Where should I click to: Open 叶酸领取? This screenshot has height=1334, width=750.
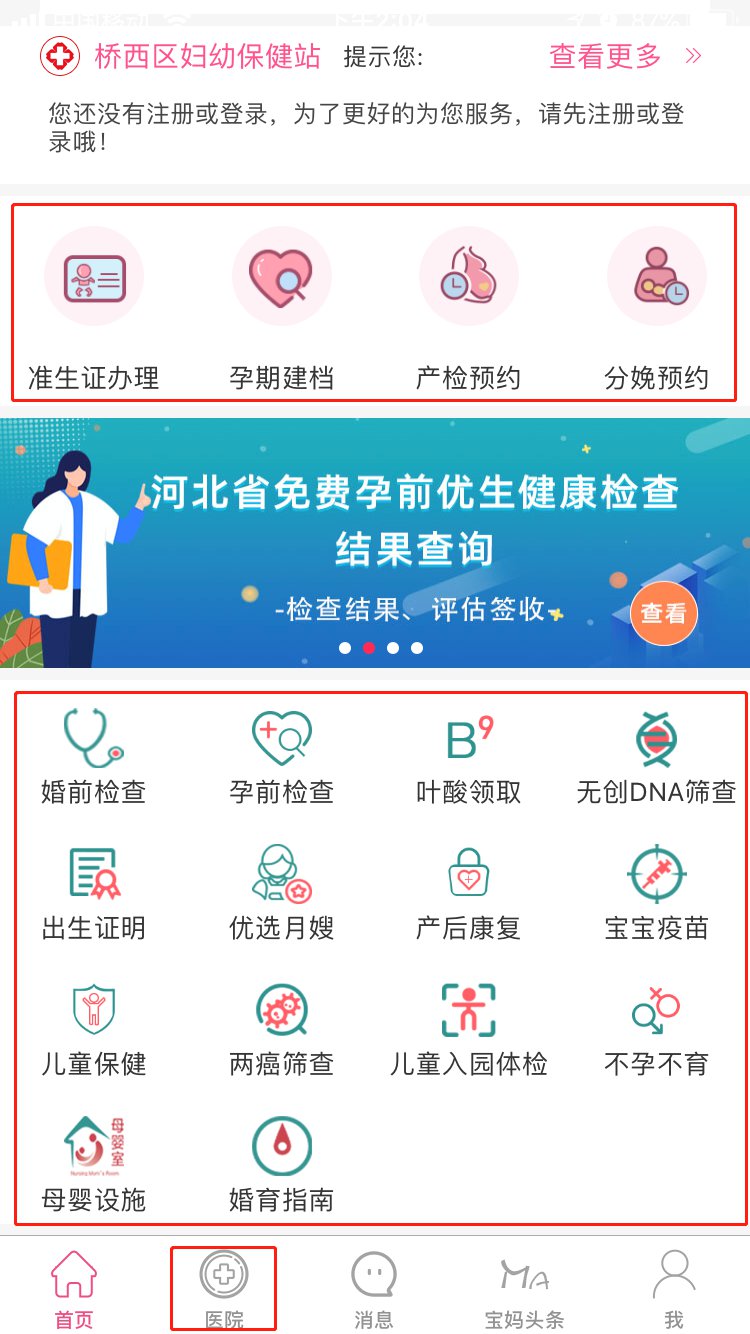click(x=468, y=757)
